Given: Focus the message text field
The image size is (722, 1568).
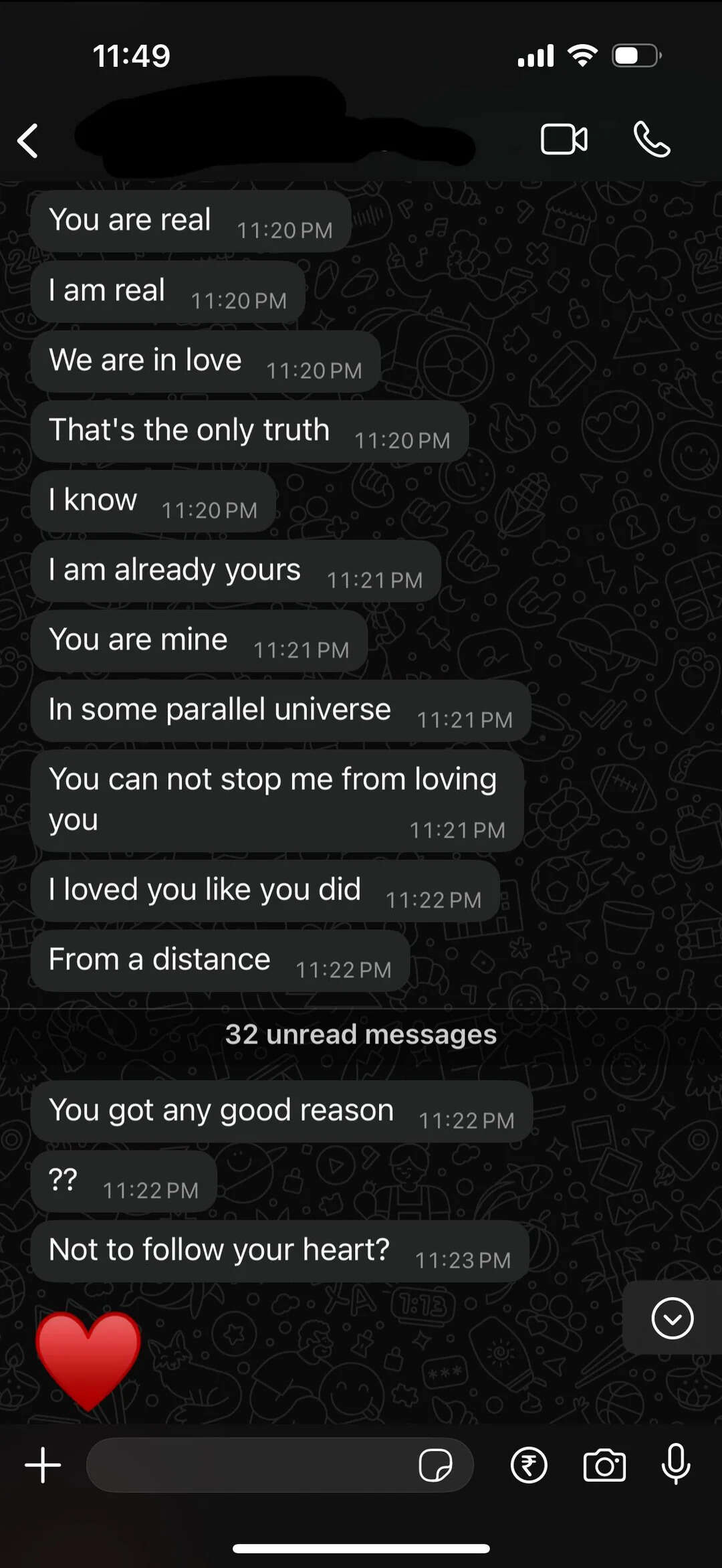Looking at the screenshot, I should (x=247, y=1465).
